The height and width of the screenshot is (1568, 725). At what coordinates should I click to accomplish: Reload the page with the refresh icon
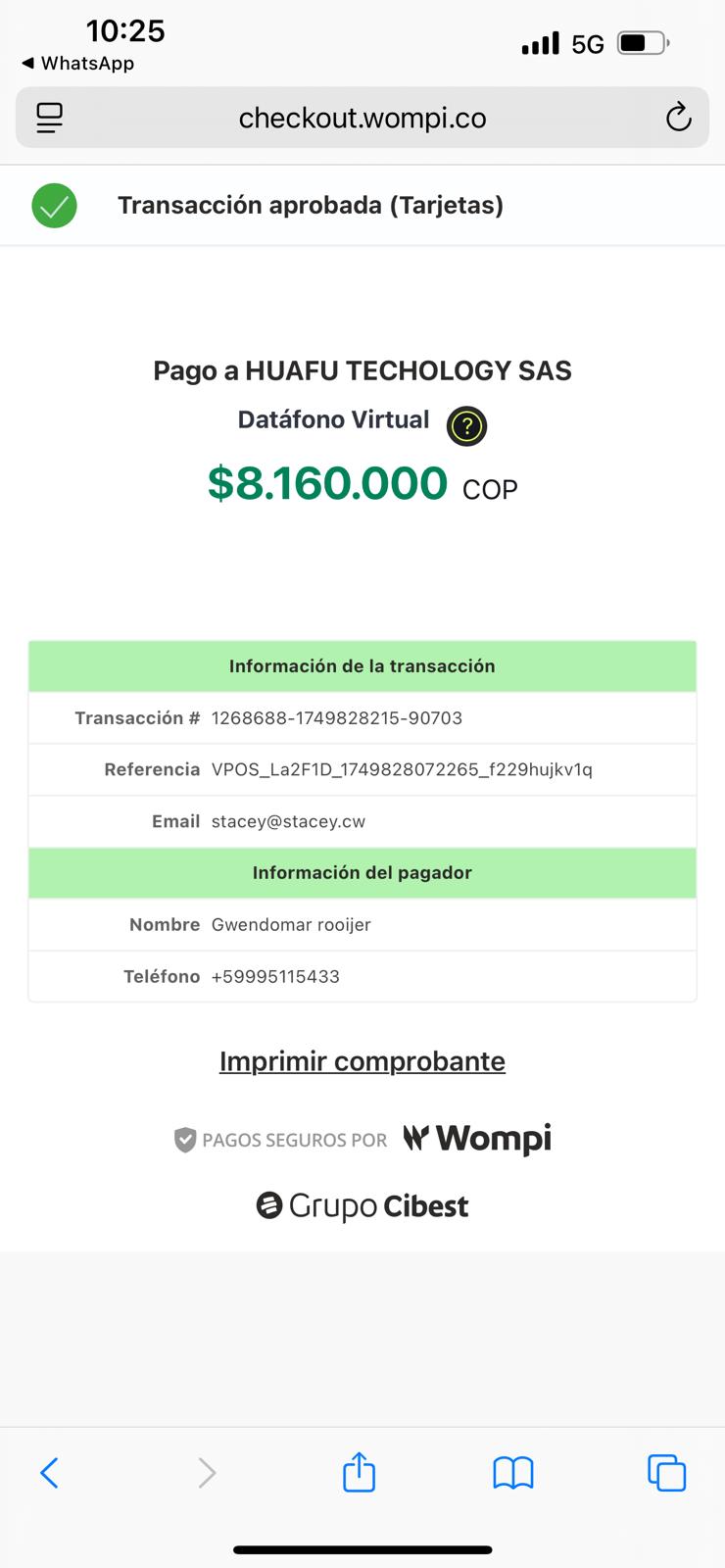[x=678, y=118]
